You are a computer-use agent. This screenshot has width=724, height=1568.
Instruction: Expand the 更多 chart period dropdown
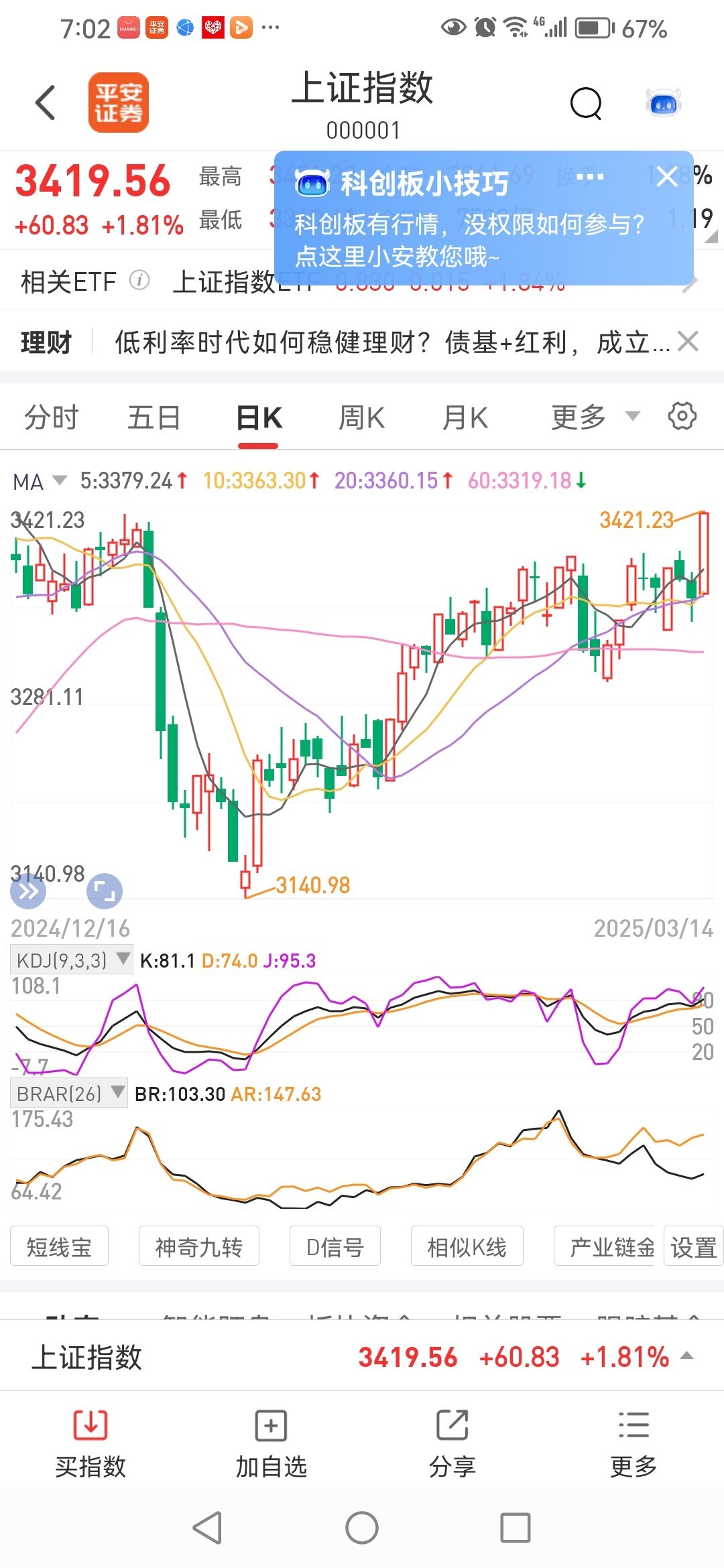[x=594, y=417]
